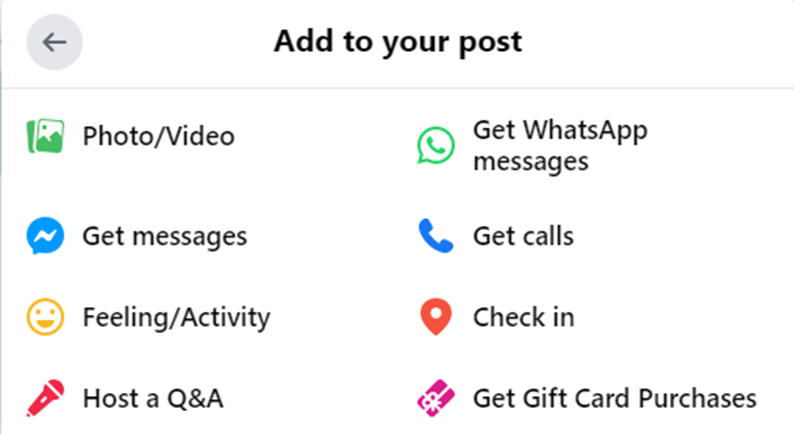The height and width of the screenshot is (434, 794).
Task: Add a Feeling/Activity to the post
Action: tap(176, 318)
